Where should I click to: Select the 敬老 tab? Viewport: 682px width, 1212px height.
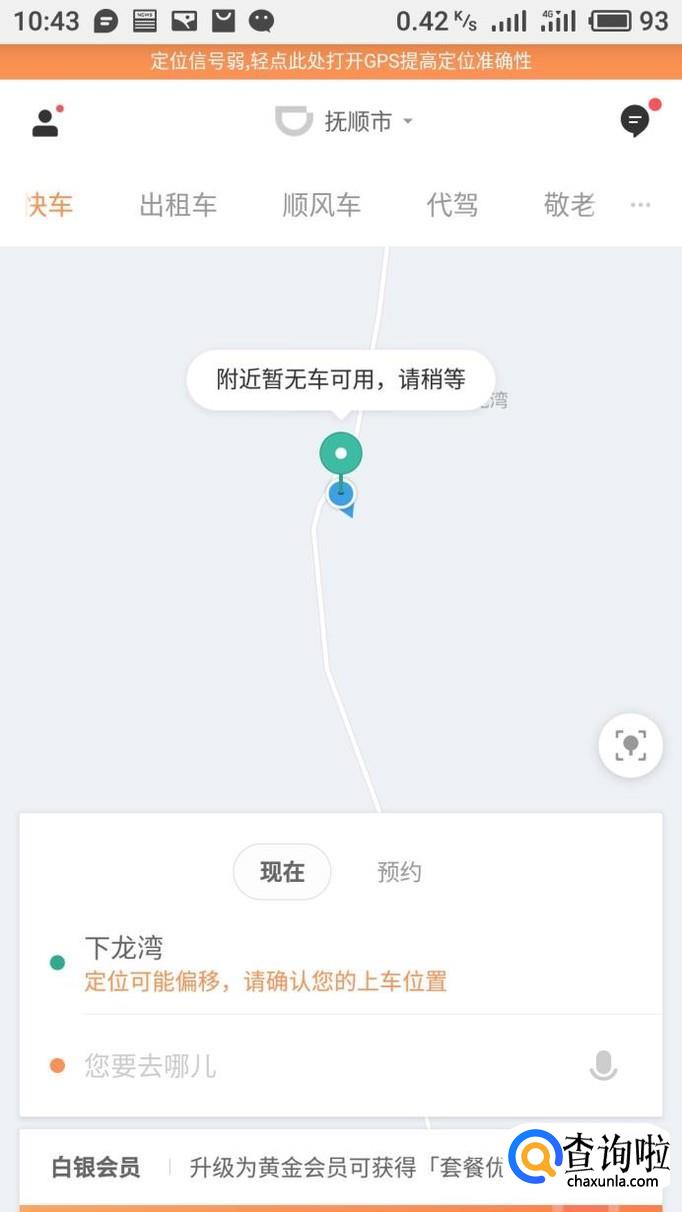pyautogui.click(x=569, y=206)
